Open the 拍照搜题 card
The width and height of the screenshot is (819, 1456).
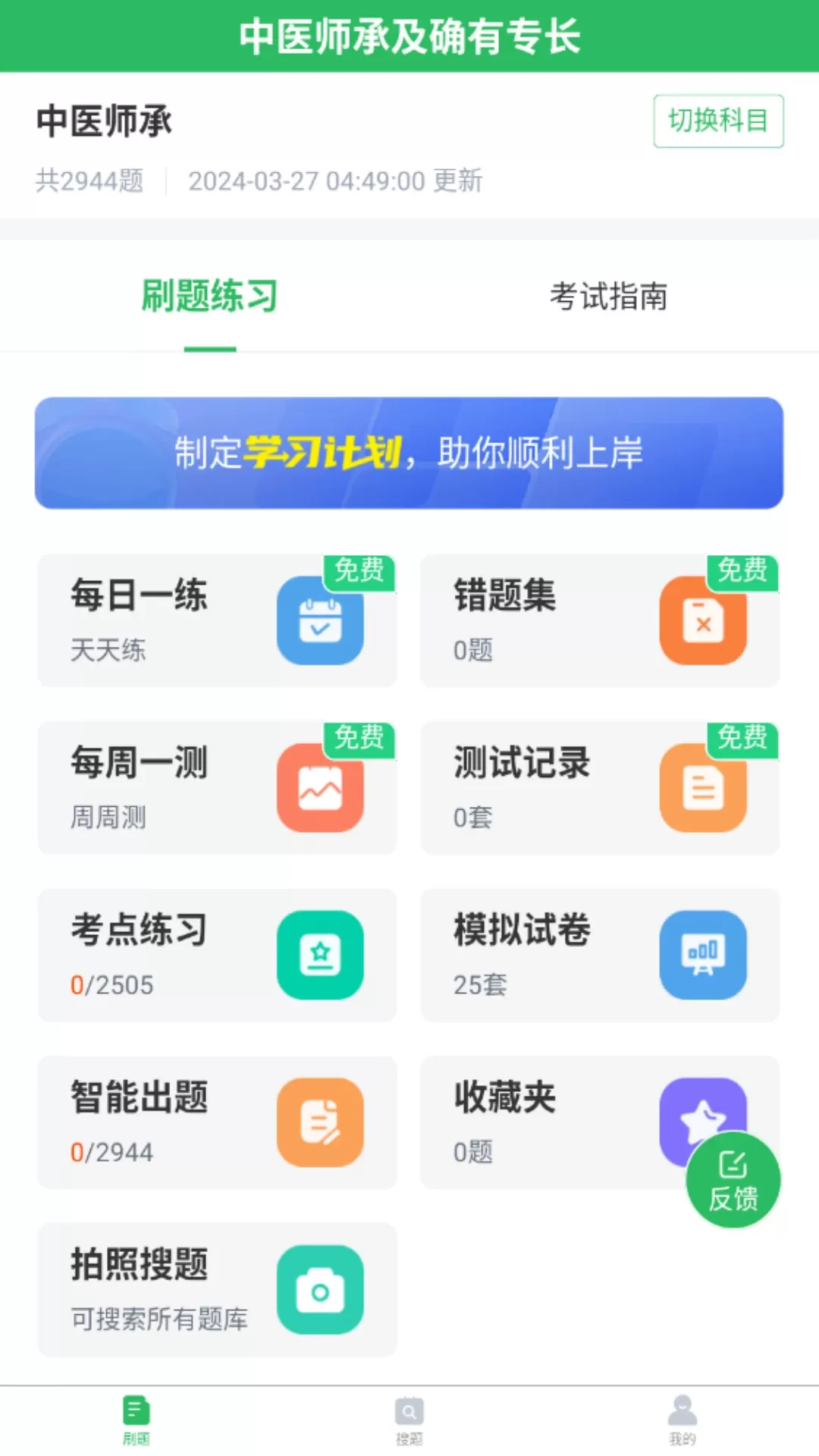click(x=217, y=1290)
